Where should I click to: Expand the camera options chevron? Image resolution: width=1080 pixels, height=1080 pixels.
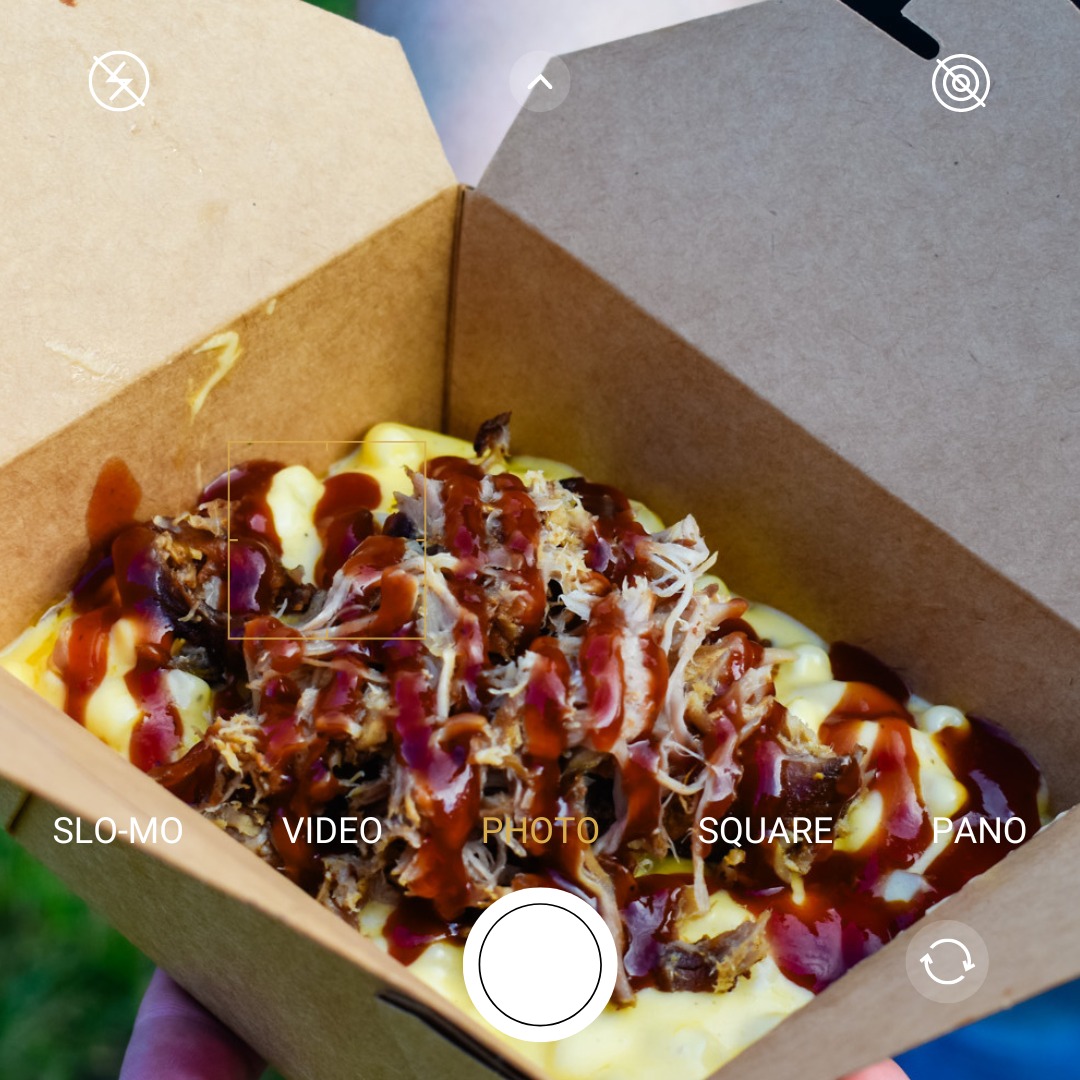click(x=540, y=82)
